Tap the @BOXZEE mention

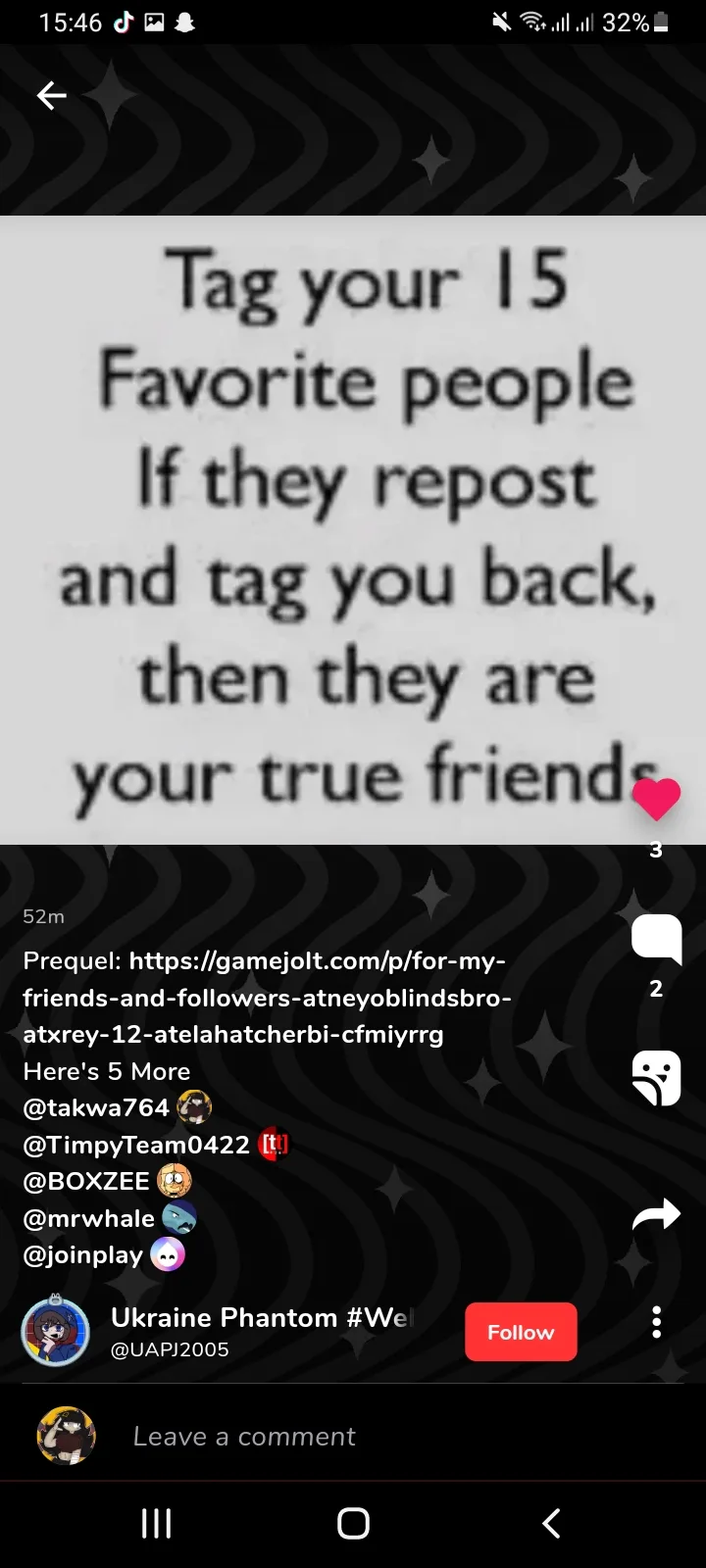pos(86,1181)
